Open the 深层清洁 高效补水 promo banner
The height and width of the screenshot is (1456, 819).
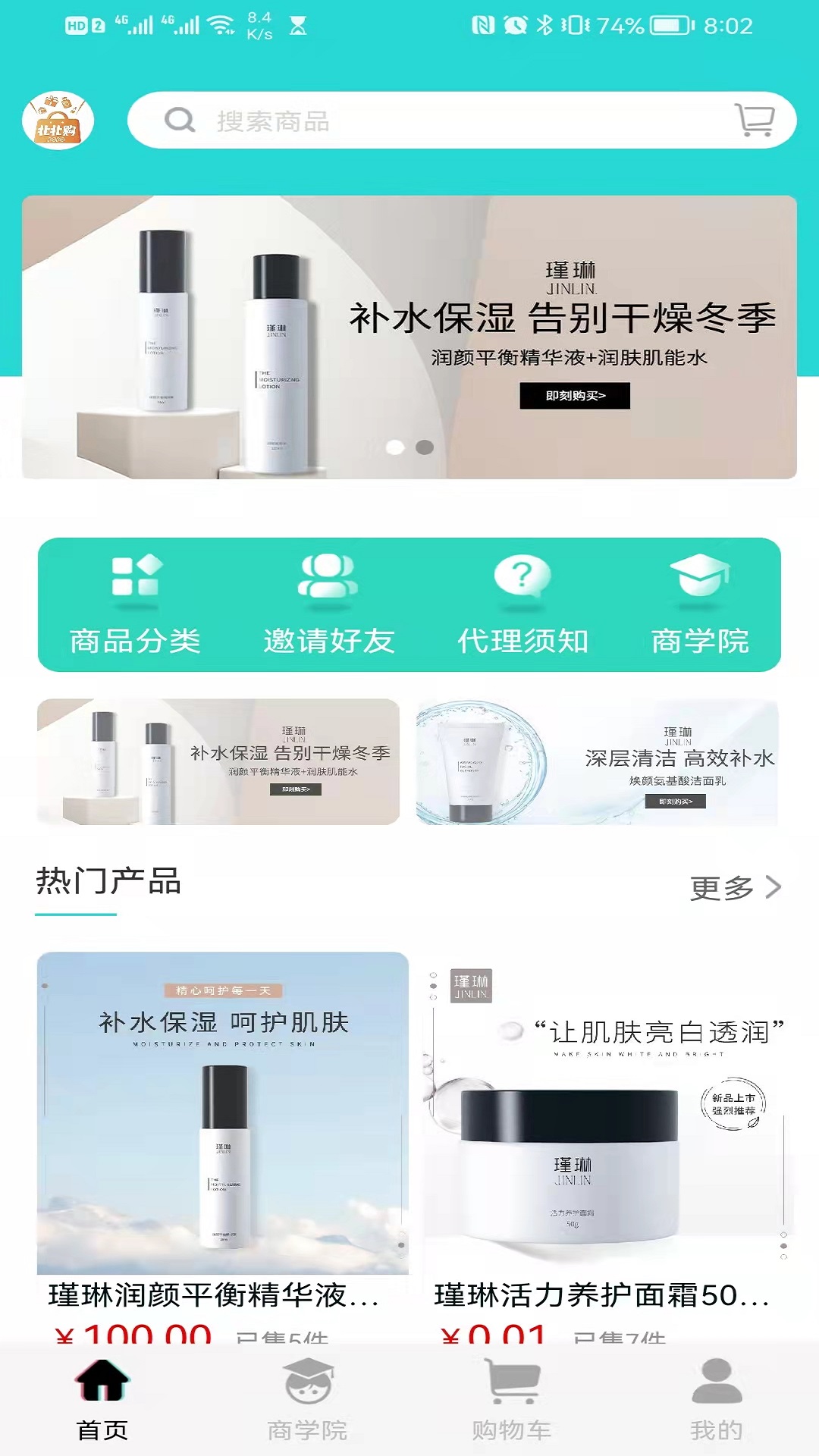(x=598, y=761)
